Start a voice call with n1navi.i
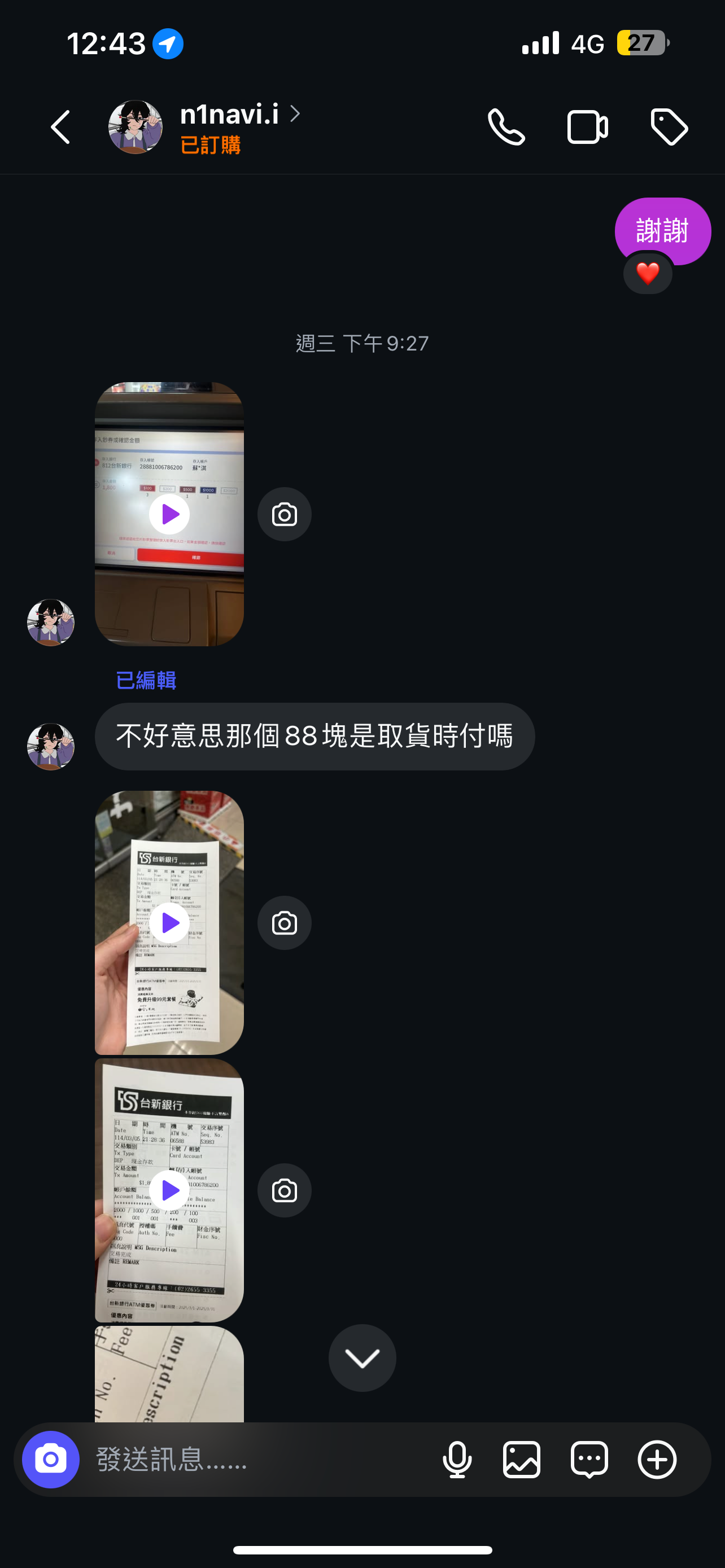 click(506, 128)
